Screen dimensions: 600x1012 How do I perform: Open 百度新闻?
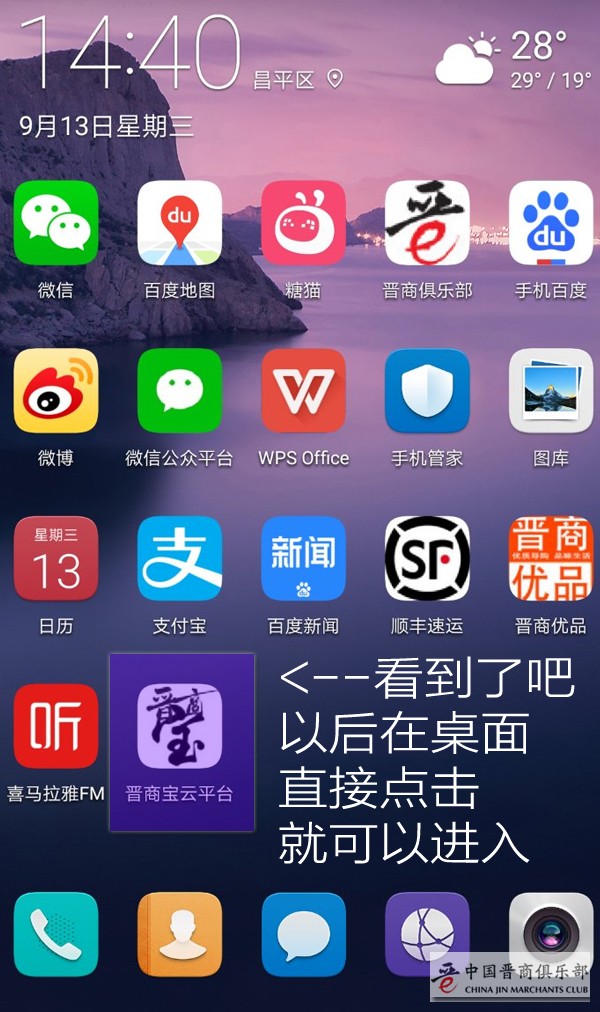click(x=303, y=559)
